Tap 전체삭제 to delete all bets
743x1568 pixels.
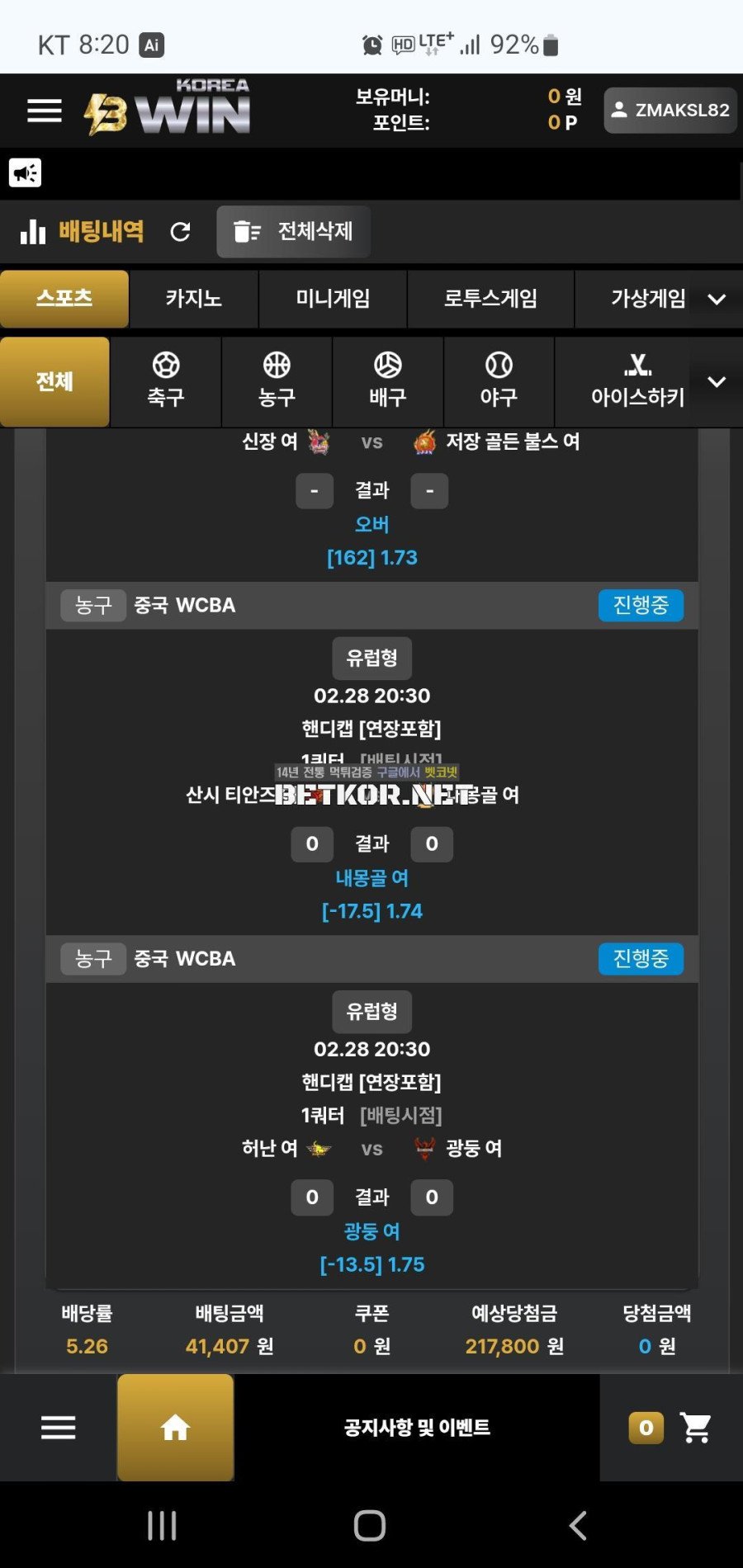point(293,232)
